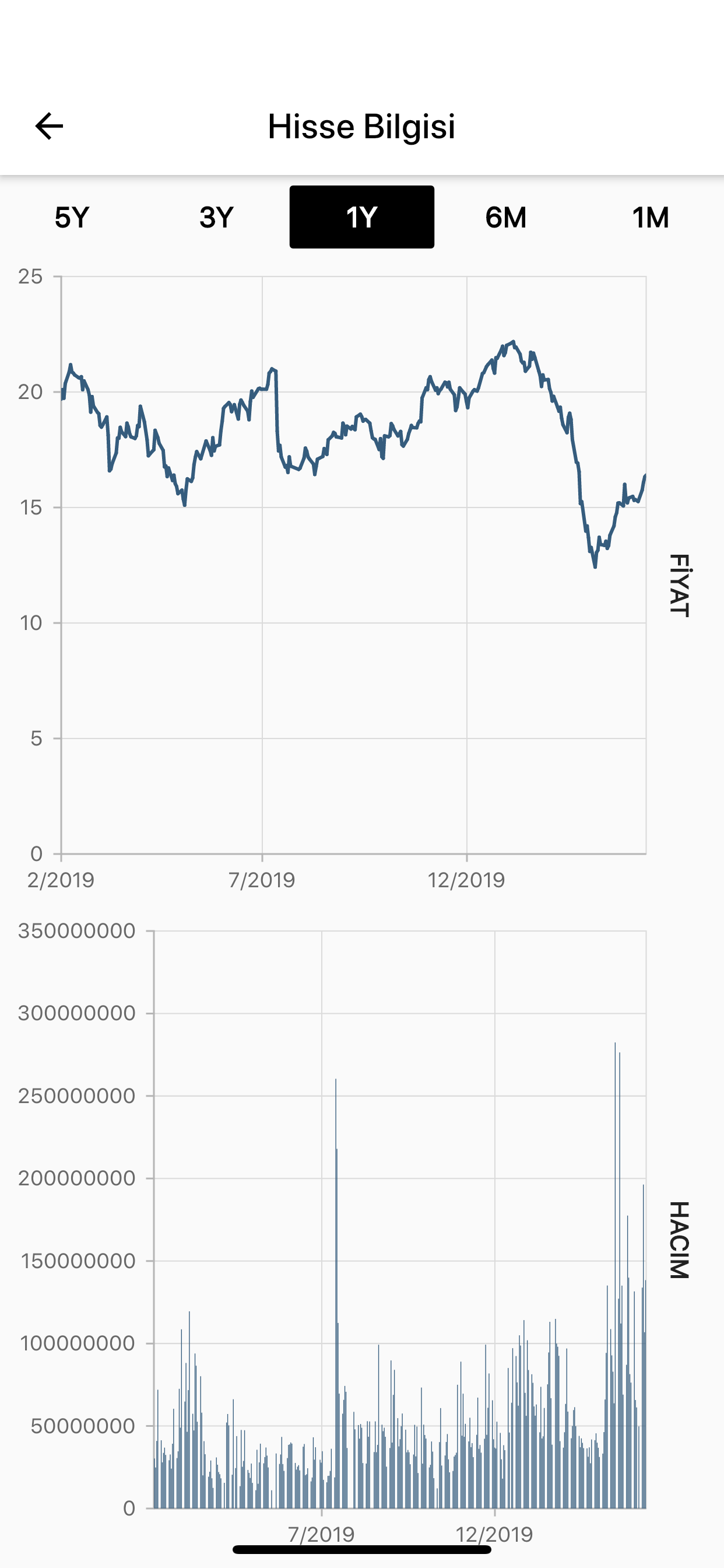Click the Hisse Bilgisi title

[361, 125]
